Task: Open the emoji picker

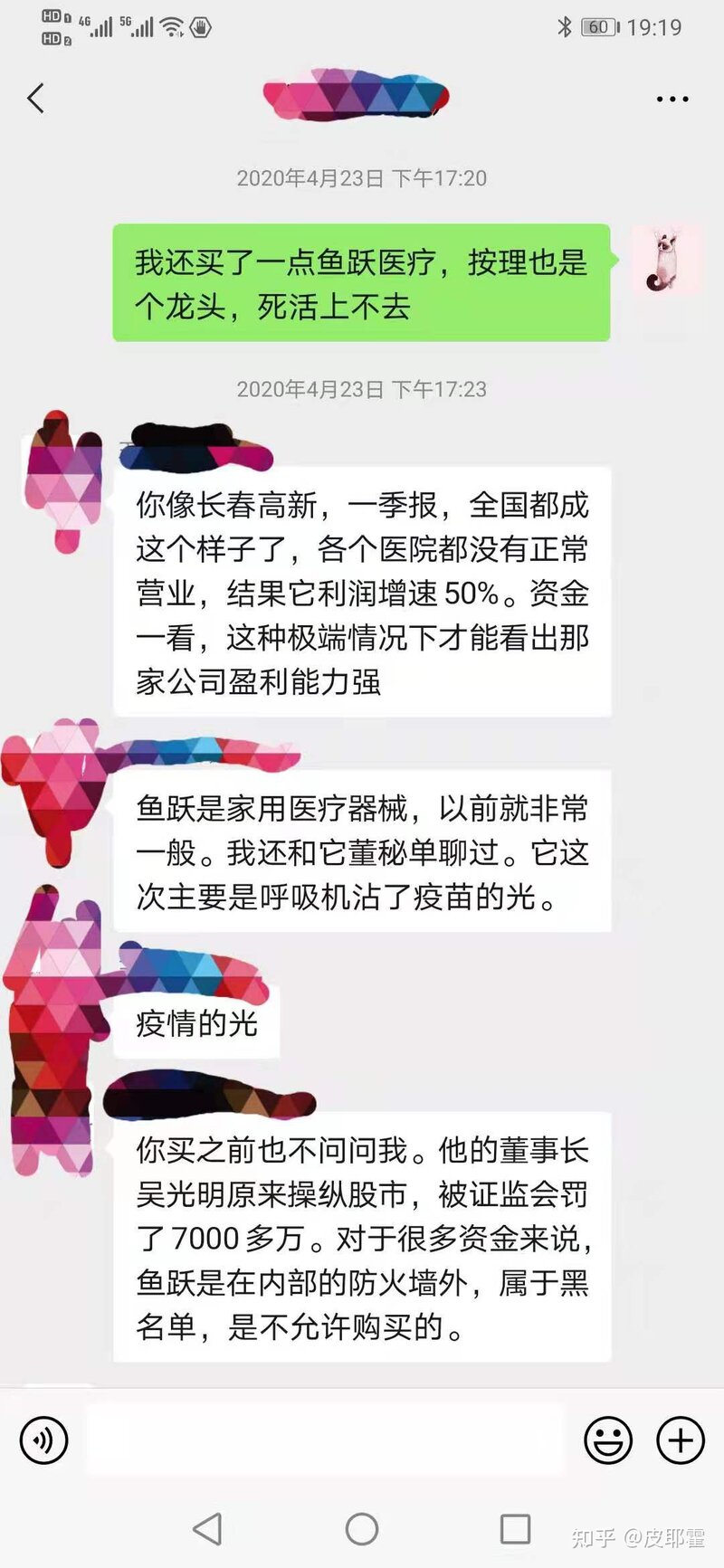Action: pyautogui.click(x=607, y=1439)
